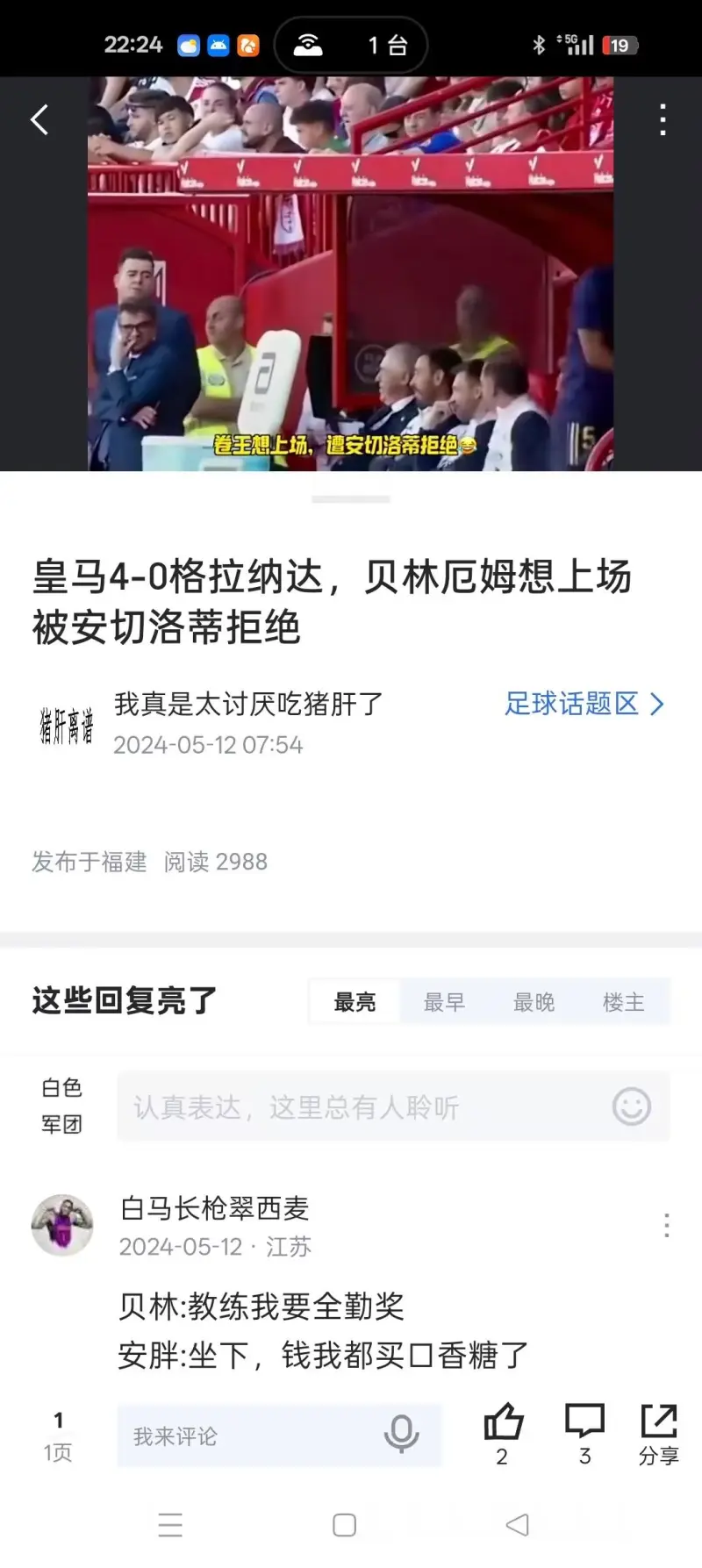Switch to the 最亮 sorting tab
The width and height of the screenshot is (702, 1568).
(x=355, y=1002)
